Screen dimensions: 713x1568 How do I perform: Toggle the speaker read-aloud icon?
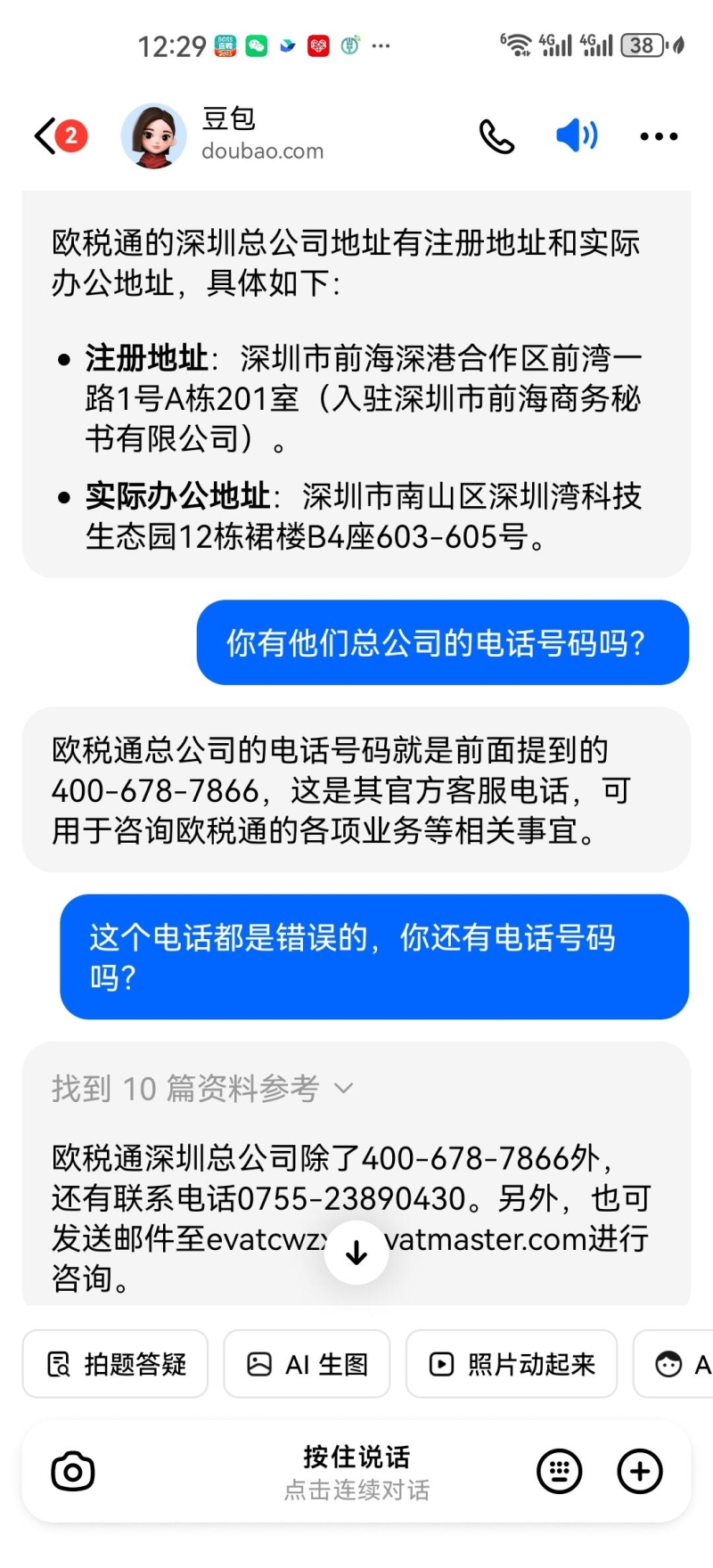(577, 136)
